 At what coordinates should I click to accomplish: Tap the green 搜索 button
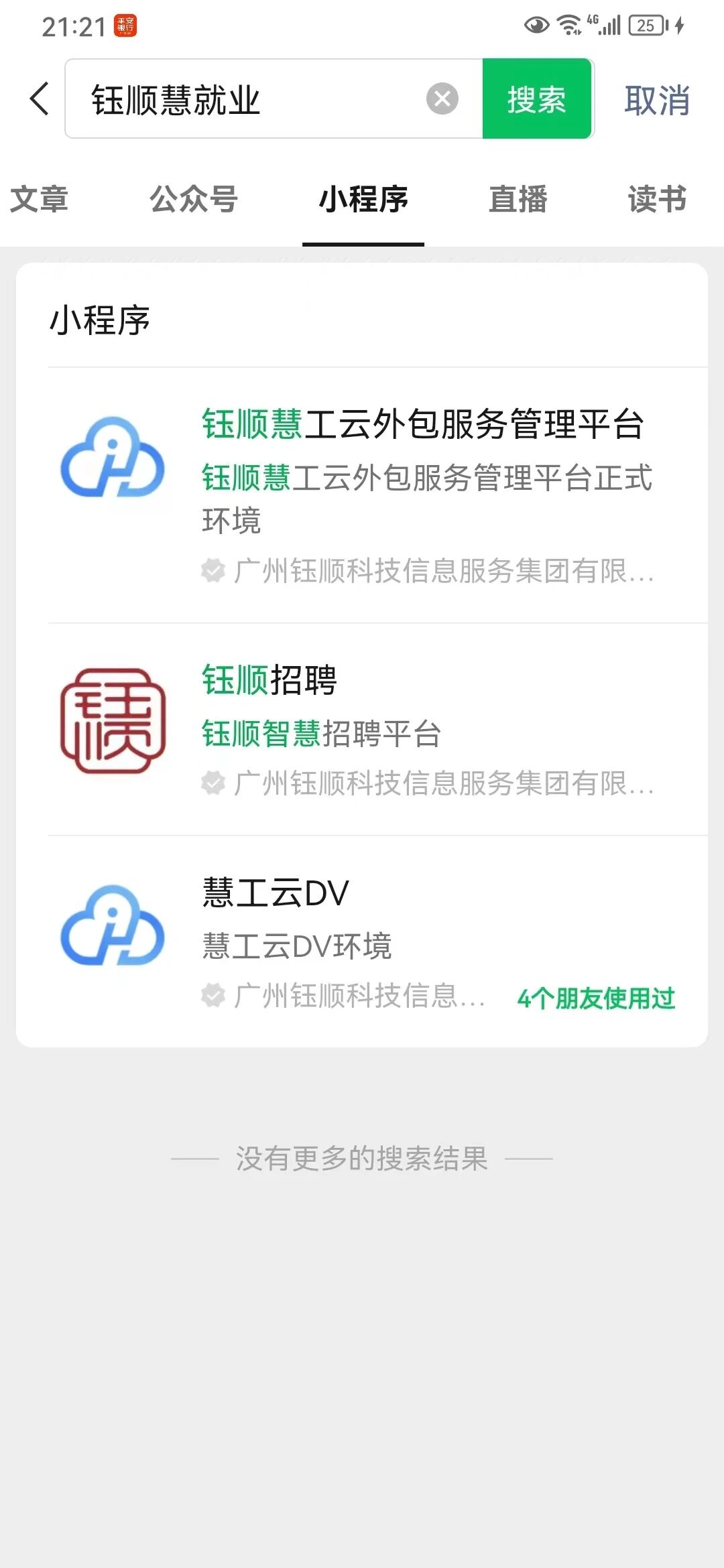coord(537,99)
